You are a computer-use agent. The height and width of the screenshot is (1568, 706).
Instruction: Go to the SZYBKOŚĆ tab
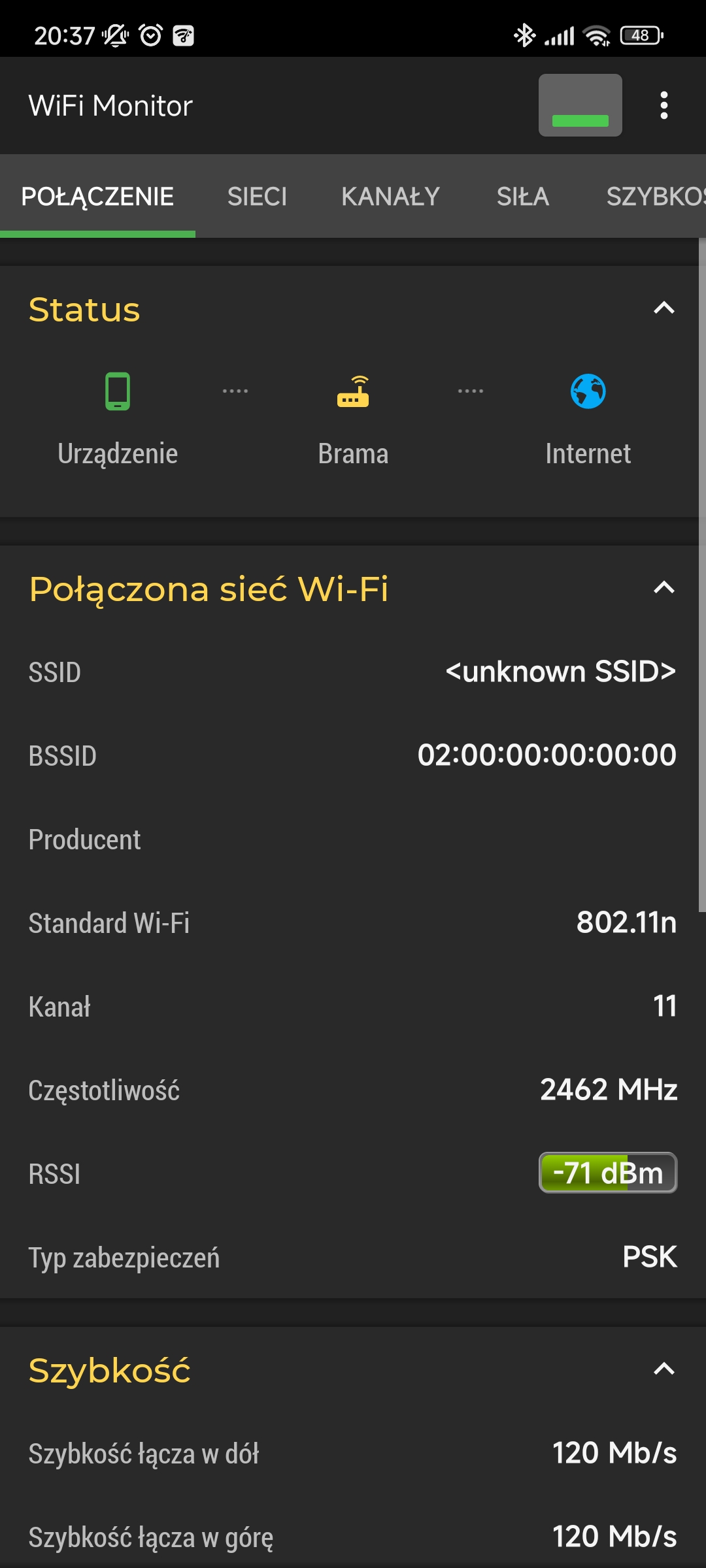tap(656, 197)
